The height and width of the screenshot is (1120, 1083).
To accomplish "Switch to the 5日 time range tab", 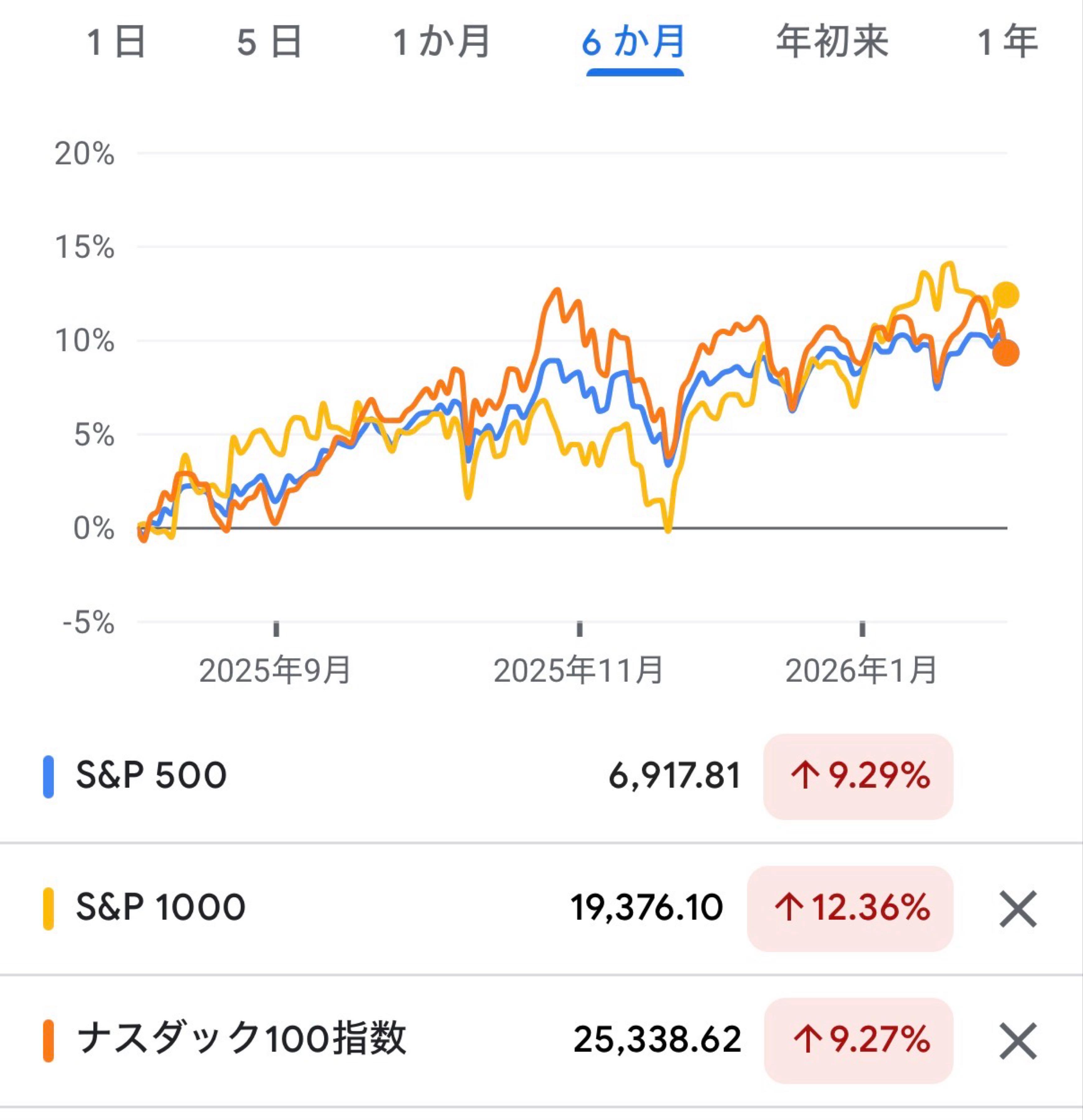I will pos(267,40).
